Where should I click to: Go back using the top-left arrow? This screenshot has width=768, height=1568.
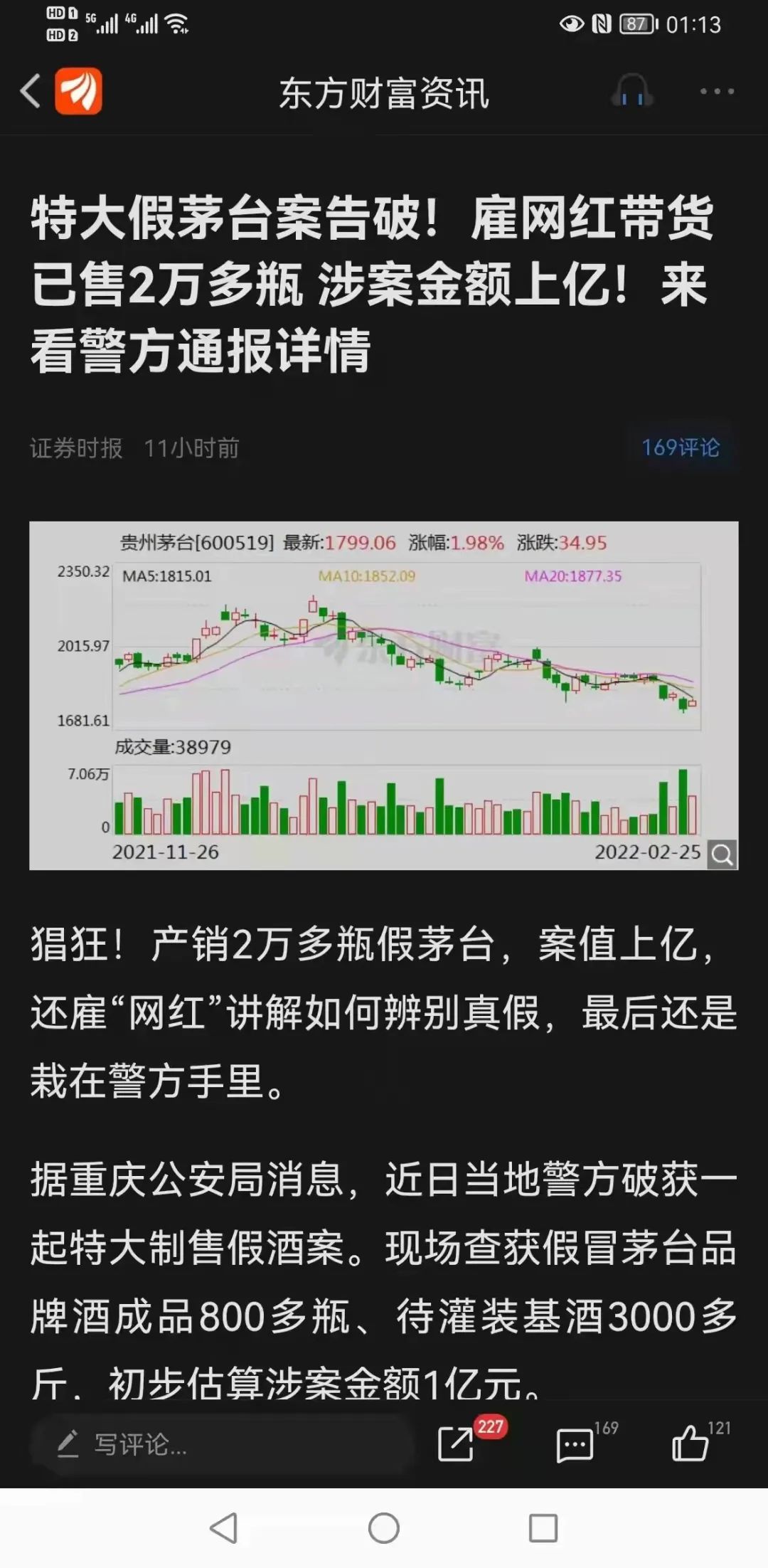pyautogui.click(x=30, y=92)
